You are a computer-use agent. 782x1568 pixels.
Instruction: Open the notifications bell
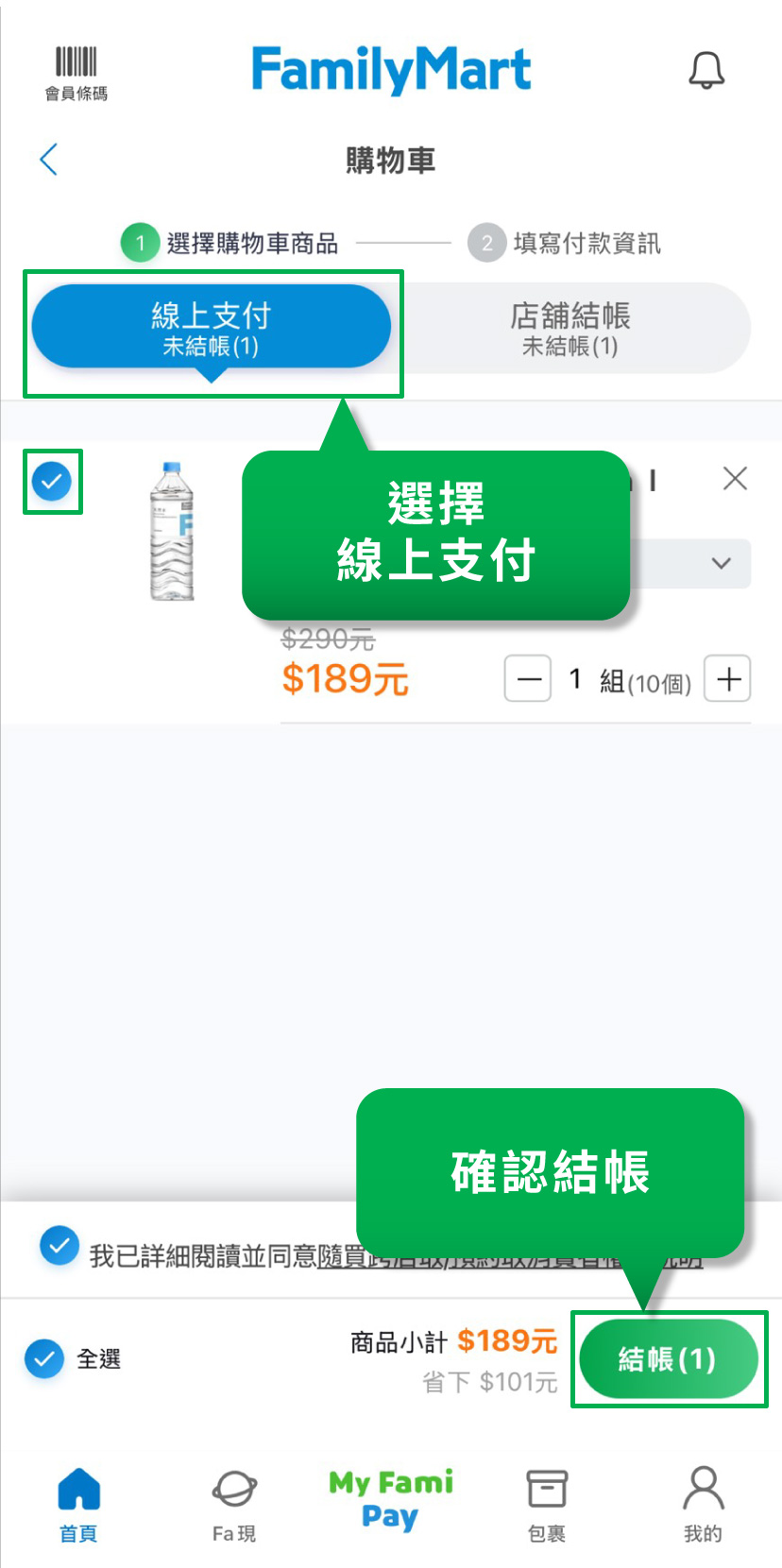tap(705, 71)
